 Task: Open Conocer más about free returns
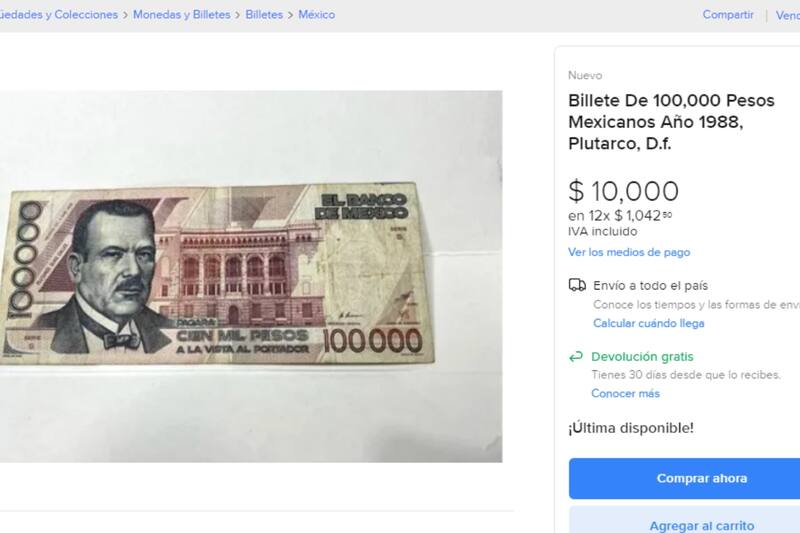coord(625,393)
